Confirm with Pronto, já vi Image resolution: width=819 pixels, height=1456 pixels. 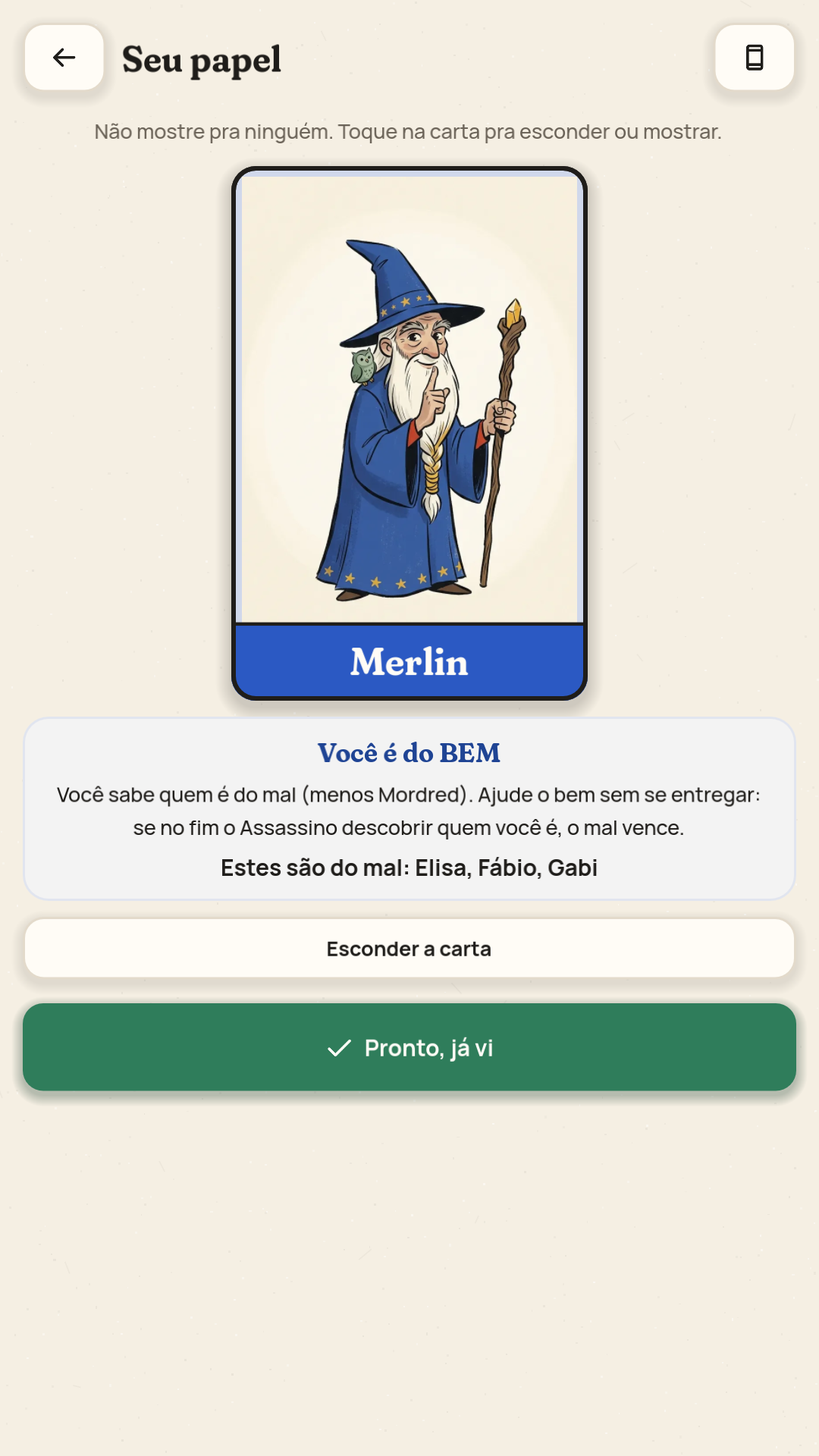[409, 1047]
